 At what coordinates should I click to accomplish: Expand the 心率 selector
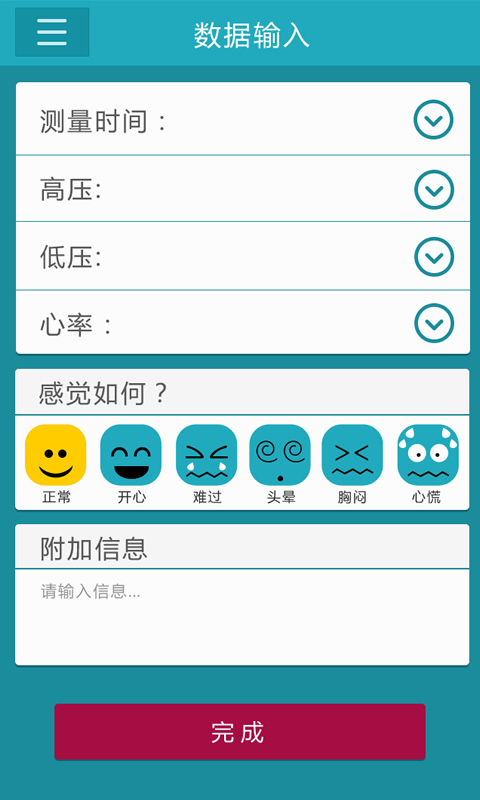coord(434,323)
